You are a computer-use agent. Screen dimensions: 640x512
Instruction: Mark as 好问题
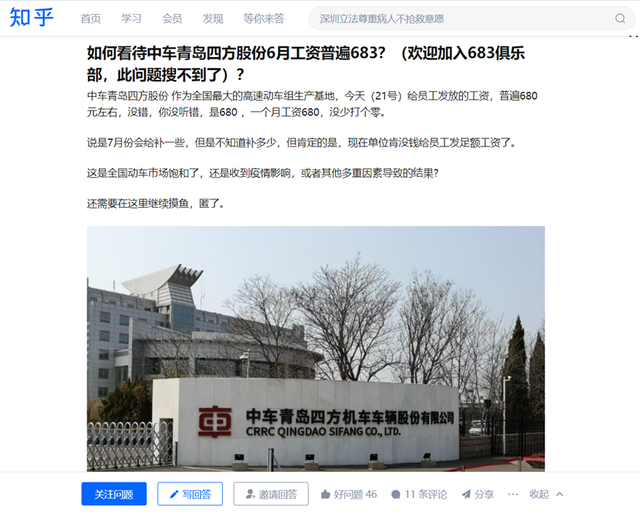click(349, 494)
